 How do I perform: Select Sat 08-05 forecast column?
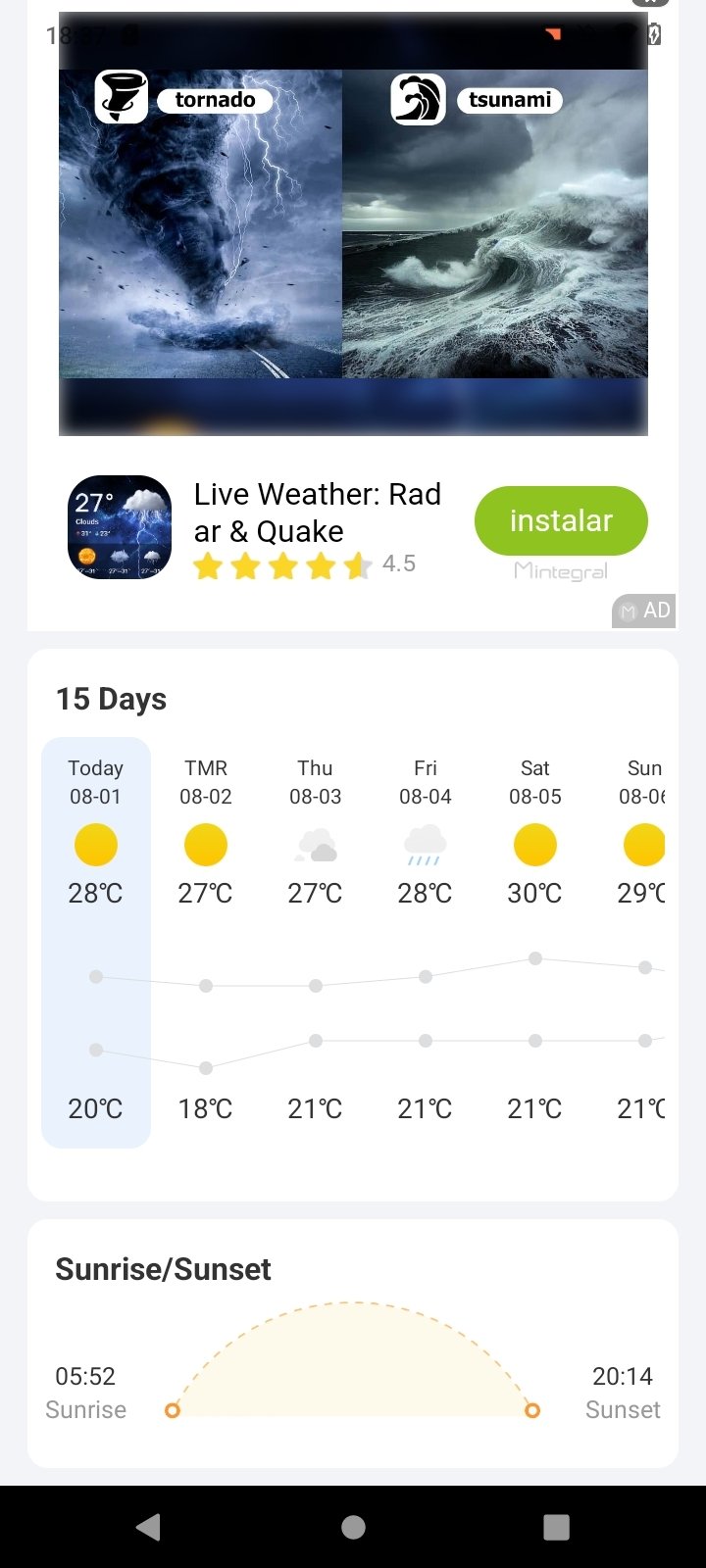pos(535,941)
